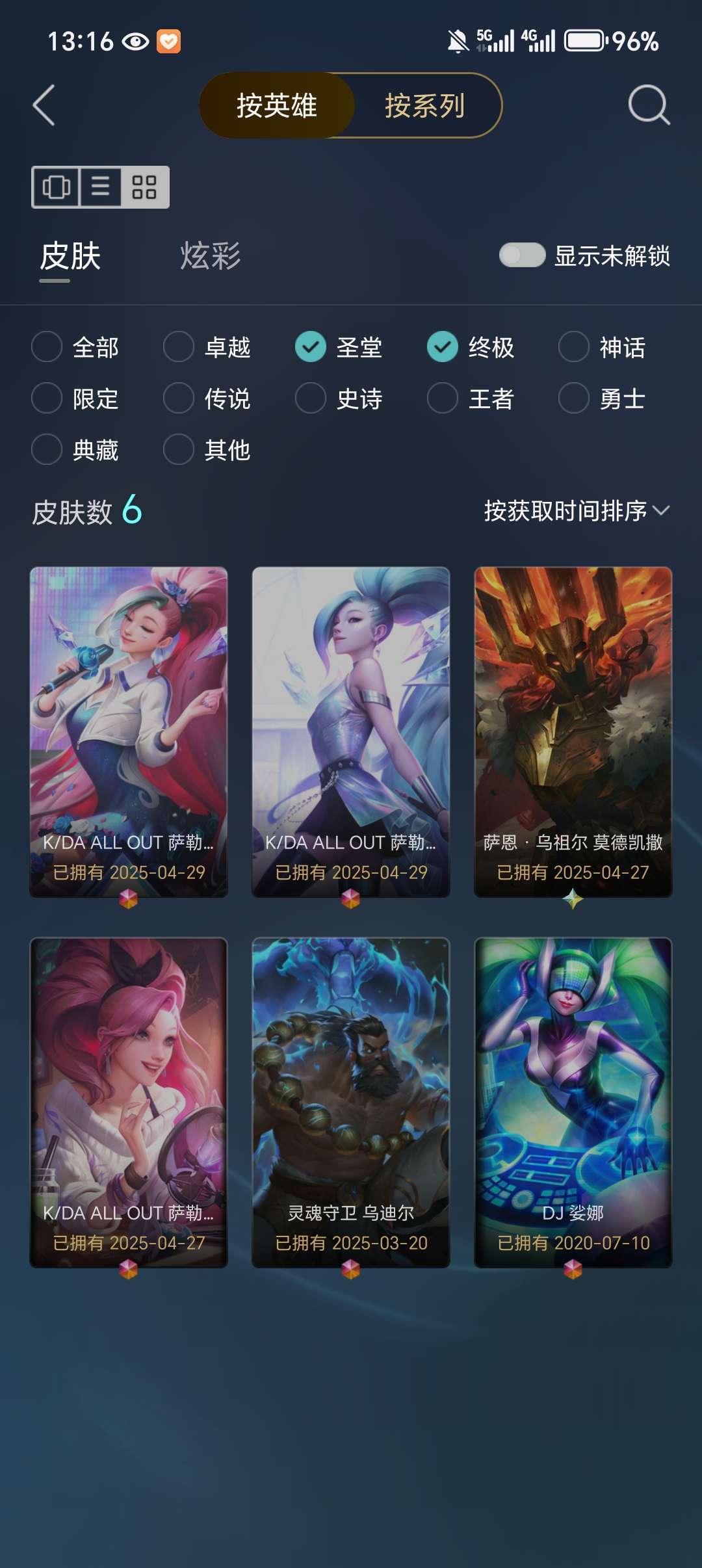This screenshot has width=702, height=1568.
Task: Select the 按英雄 segment
Action: click(277, 105)
